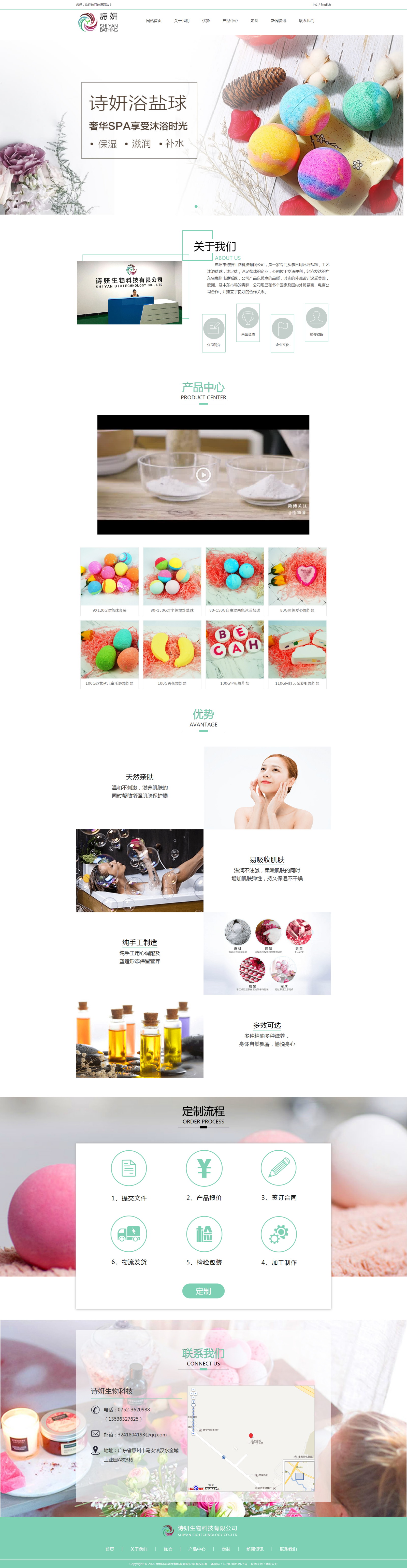Go to 关于我们 in the top menu

(x=181, y=21)
